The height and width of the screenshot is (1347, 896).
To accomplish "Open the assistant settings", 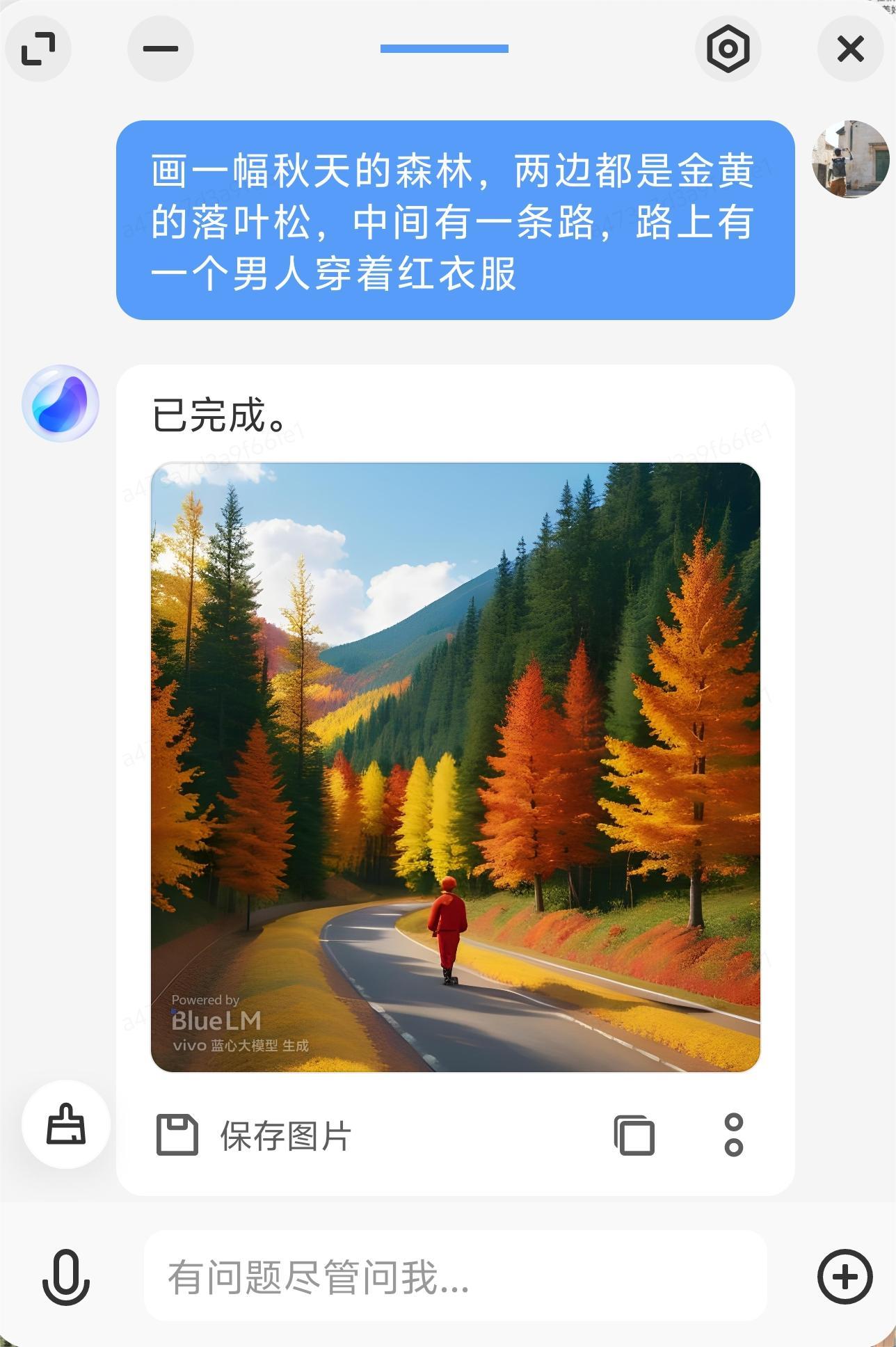I will point(728,49).
